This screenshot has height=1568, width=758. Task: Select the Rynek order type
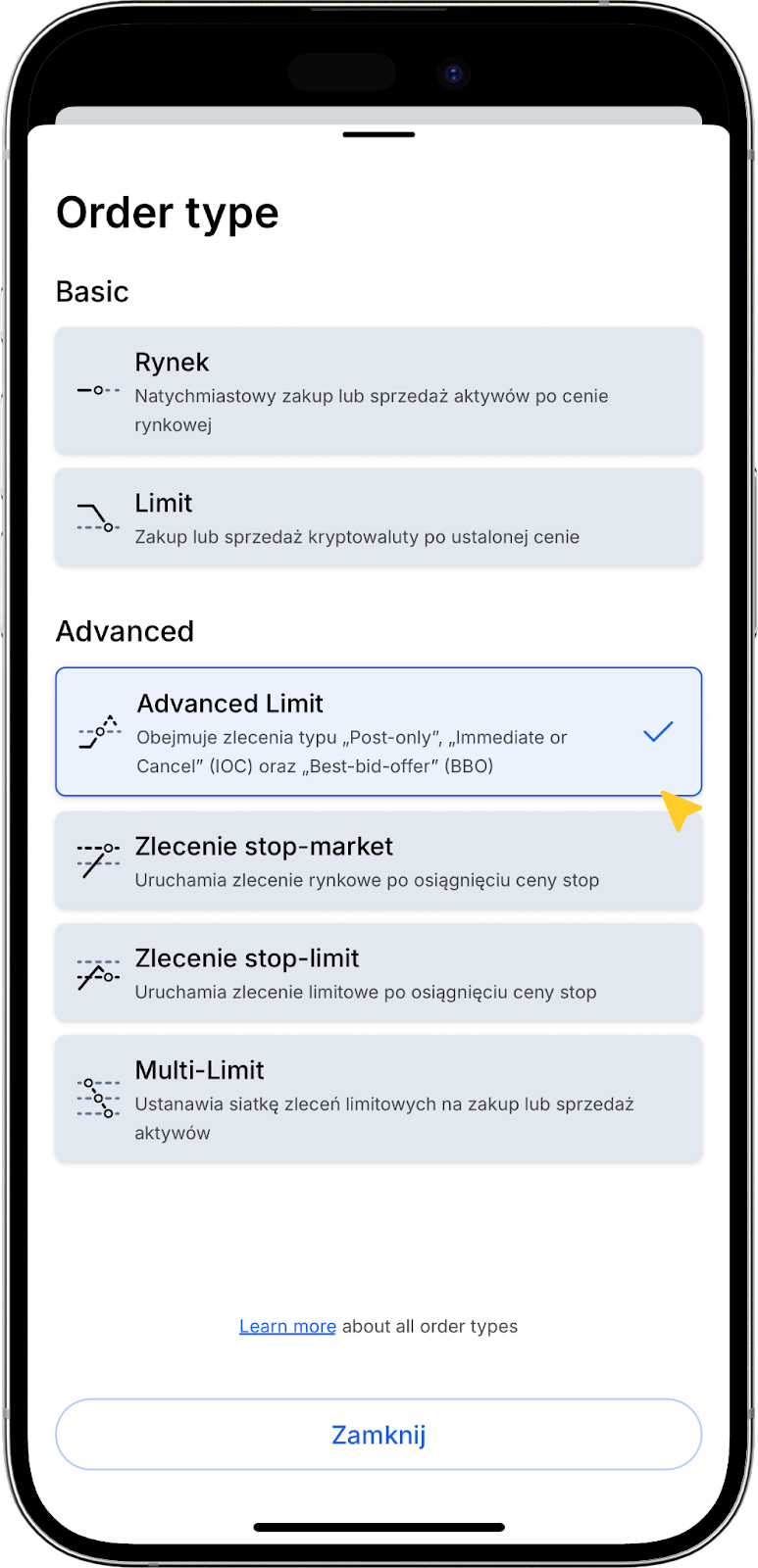coord(379,391)
